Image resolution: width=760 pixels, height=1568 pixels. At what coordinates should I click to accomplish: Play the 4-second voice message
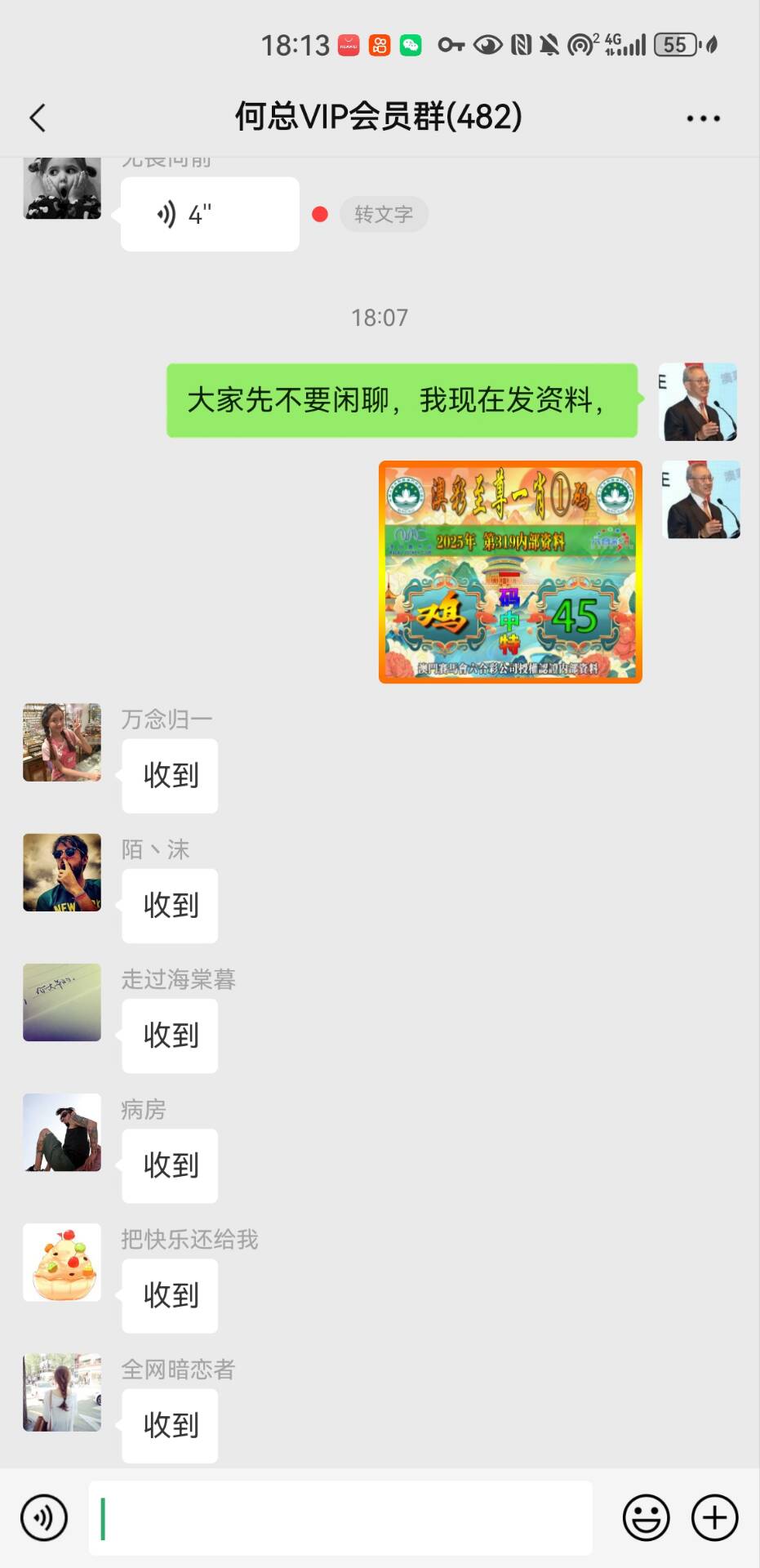(x=209, y=215)
